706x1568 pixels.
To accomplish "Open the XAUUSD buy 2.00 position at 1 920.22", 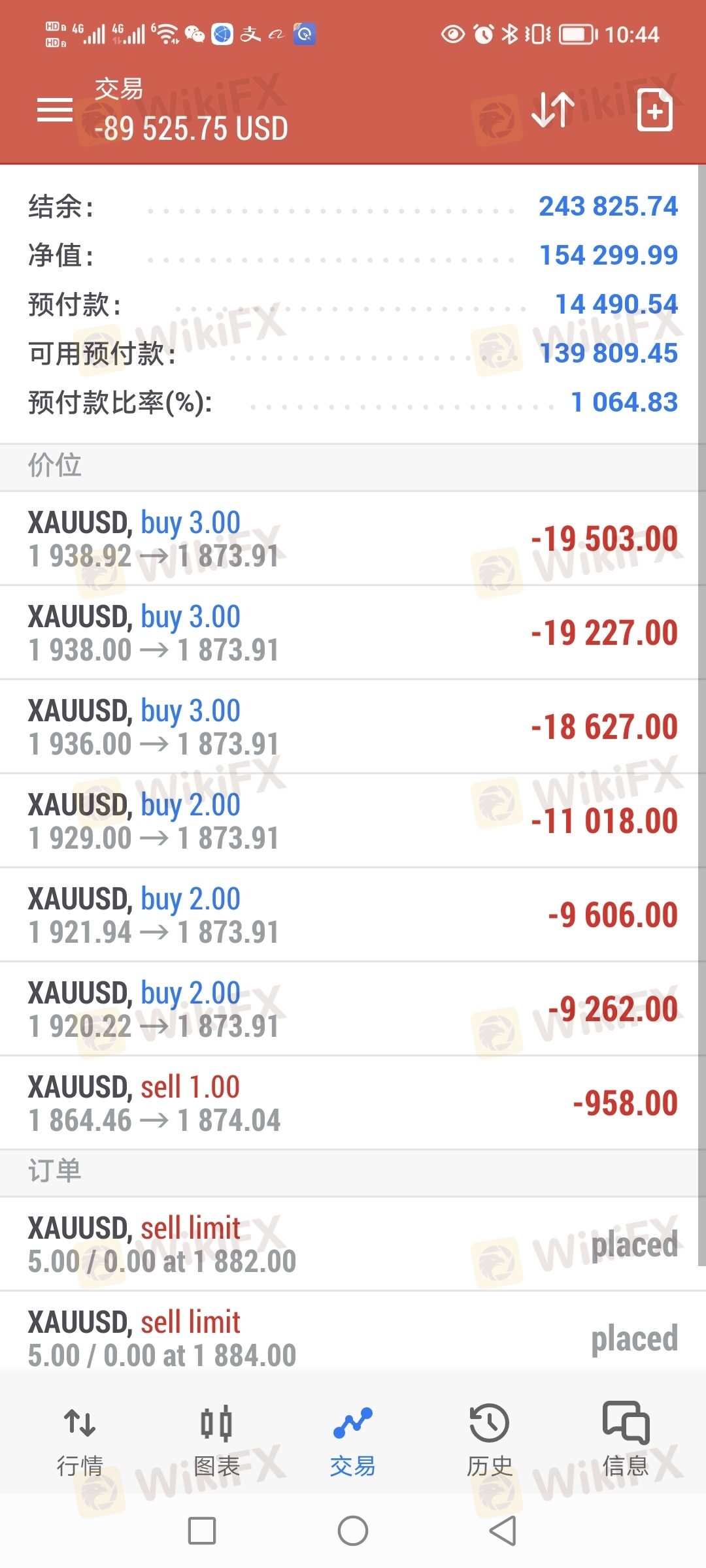I will point(353,1009).
